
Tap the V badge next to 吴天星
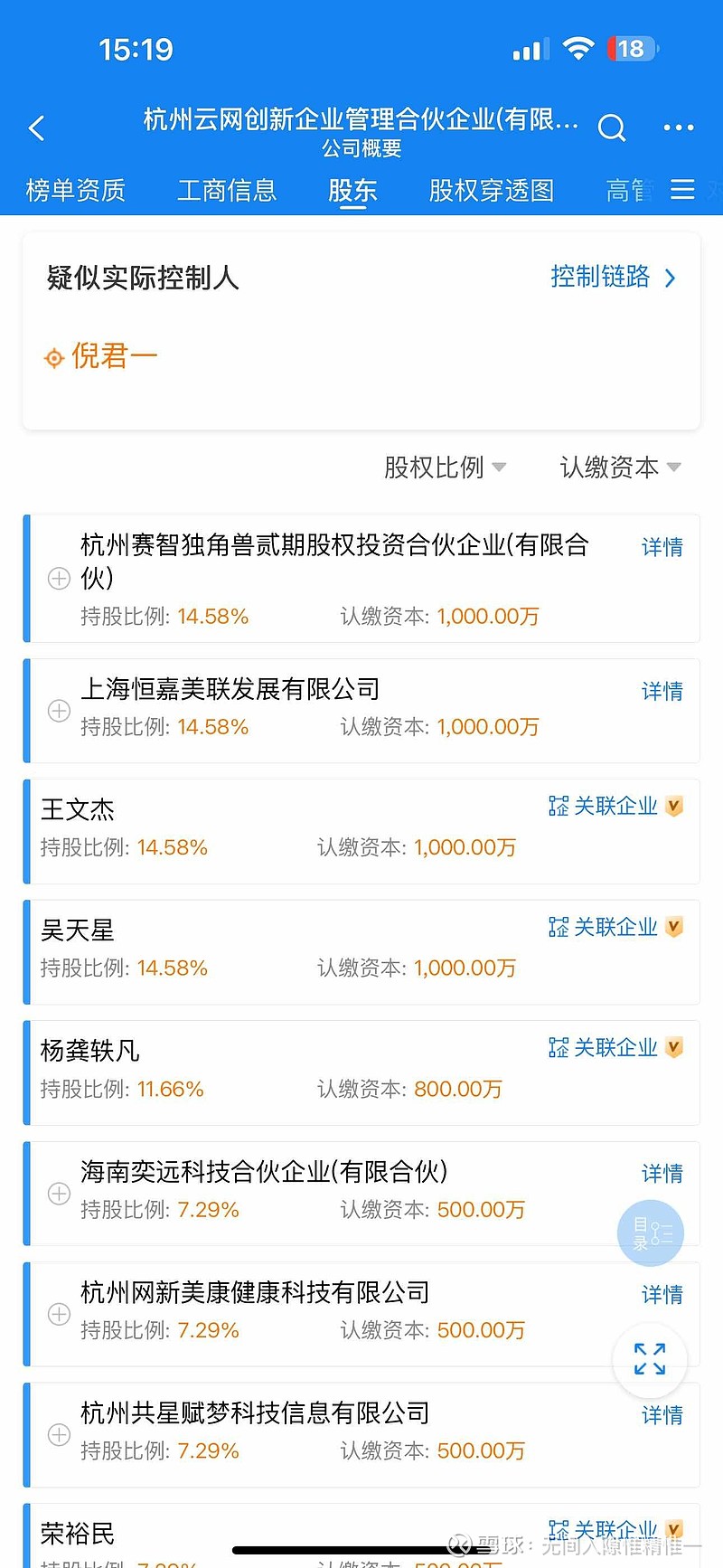coord(673,927)
